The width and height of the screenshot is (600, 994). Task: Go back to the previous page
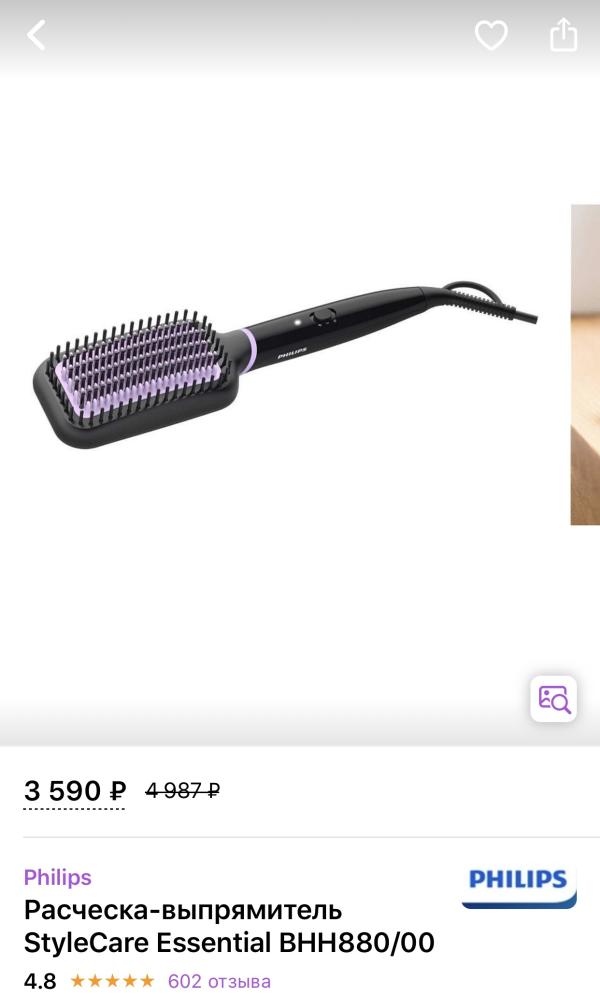click(37, 36)
